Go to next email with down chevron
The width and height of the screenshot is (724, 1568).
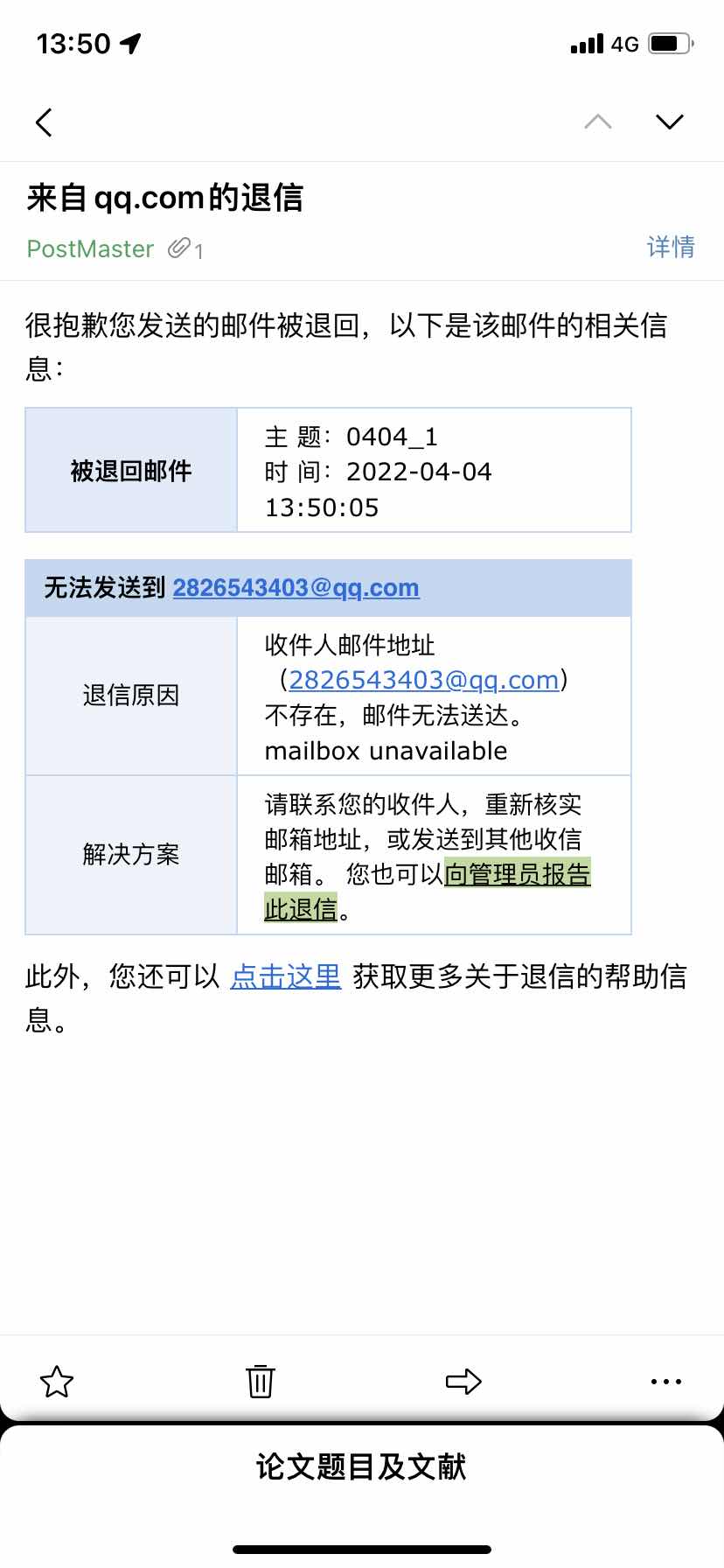point(669,122)
